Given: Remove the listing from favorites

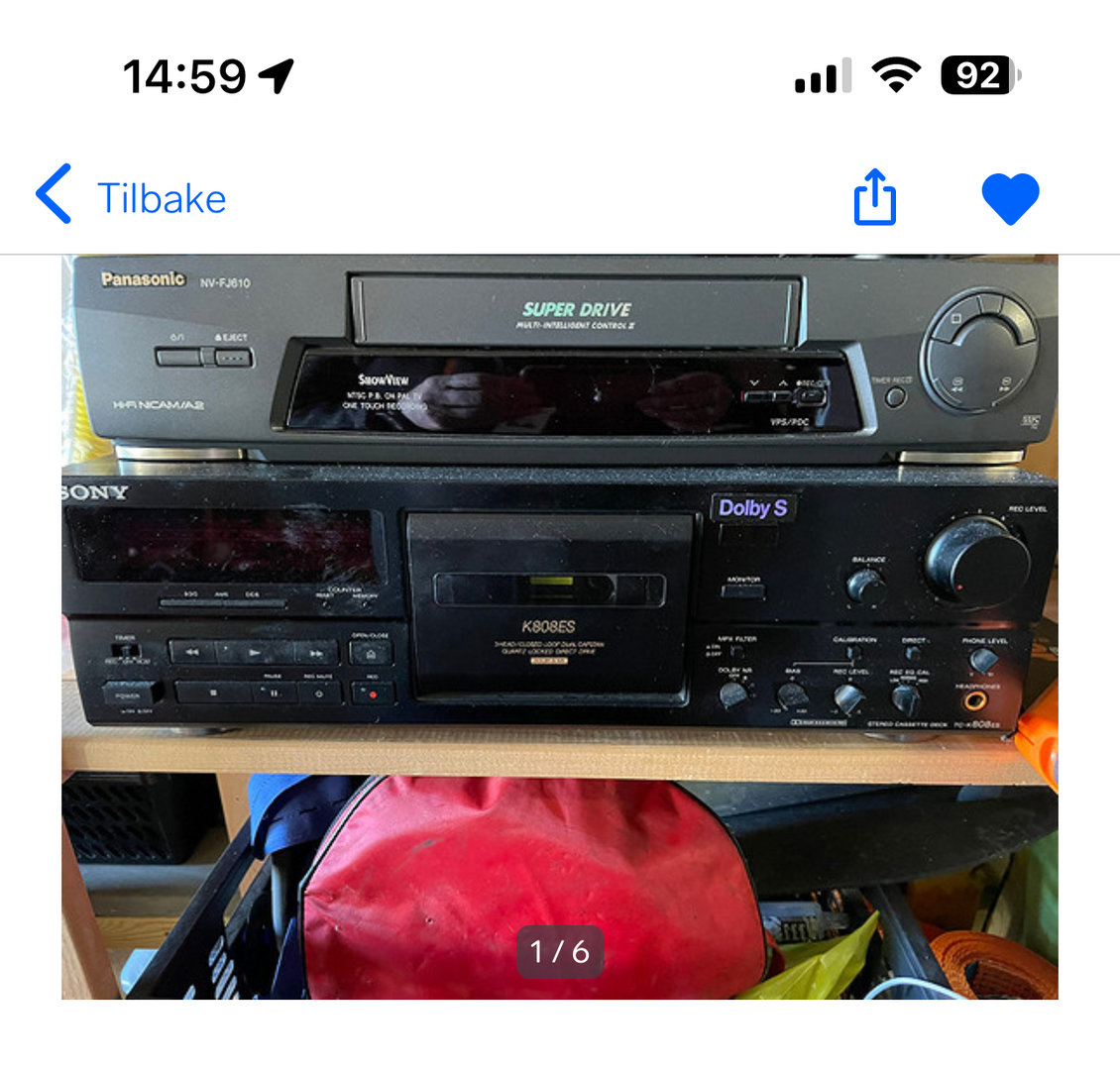Looking at the screenshot, I should click(x=1010, y=197).
